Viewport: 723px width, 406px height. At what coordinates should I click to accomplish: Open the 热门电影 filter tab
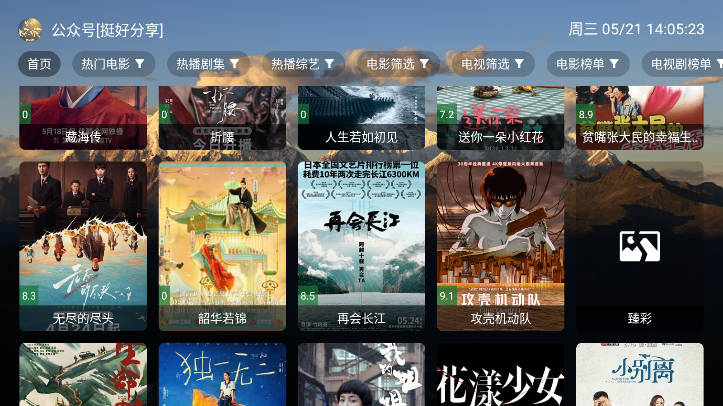pos(112,64)
